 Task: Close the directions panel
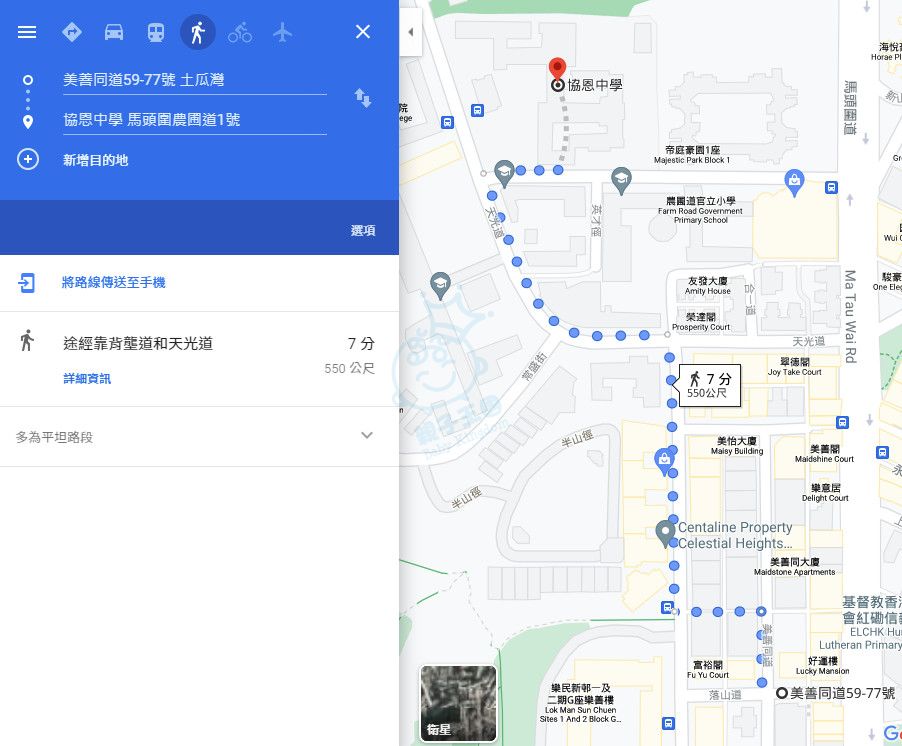tap(363, 32)
